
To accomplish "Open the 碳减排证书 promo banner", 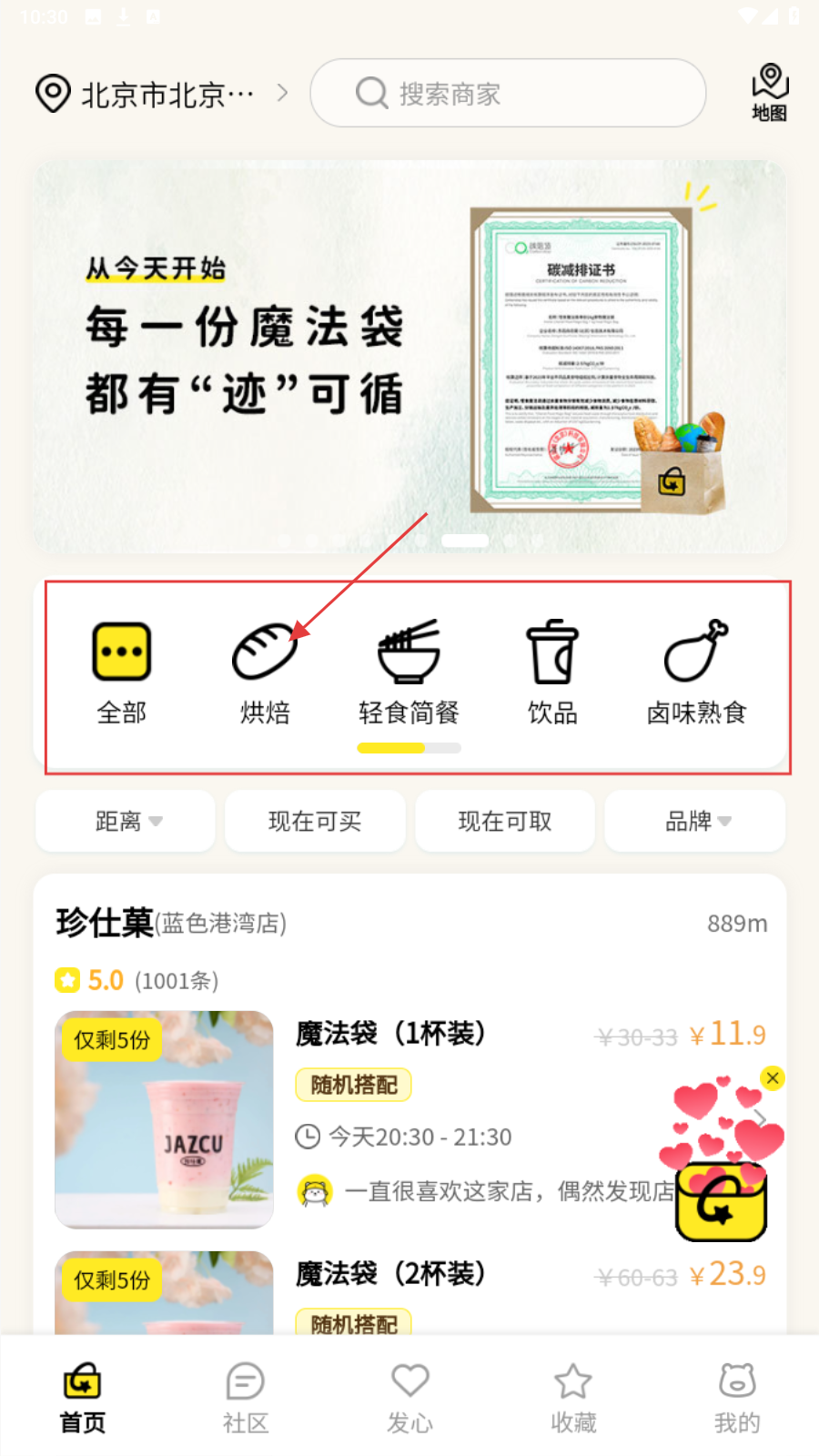I will (x=409, y=357).
